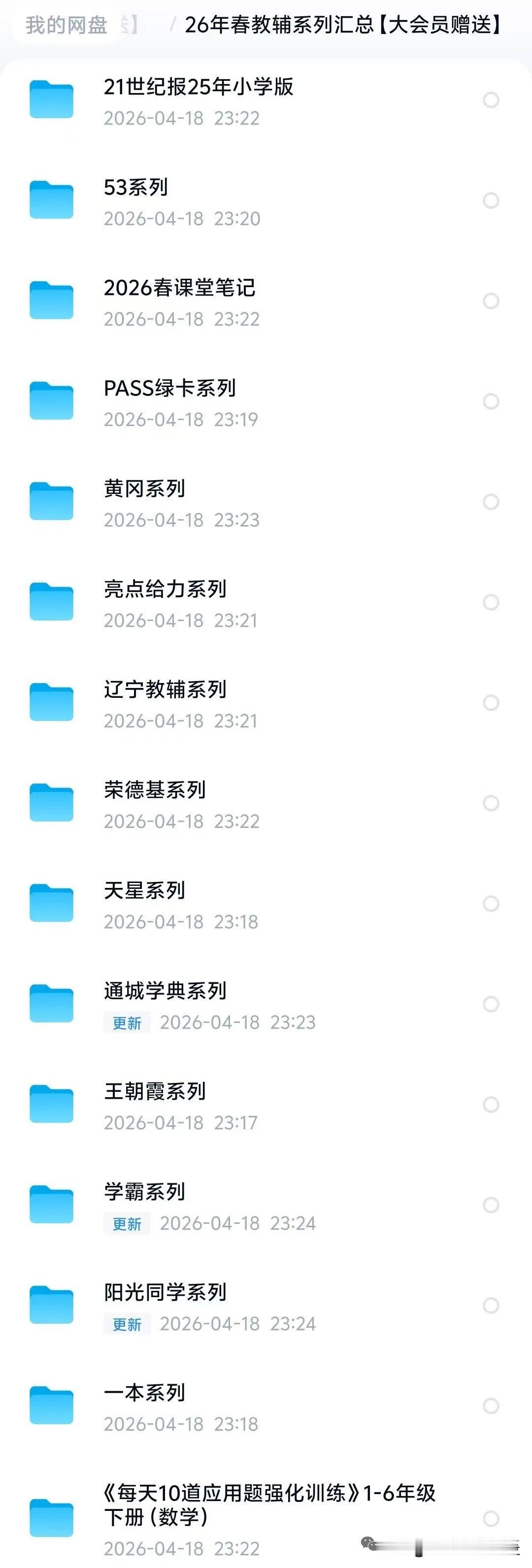532x1568 pixels.
Task: Click the 更新 badge on 学霸系列
Action: click(x=127, y=1224)
